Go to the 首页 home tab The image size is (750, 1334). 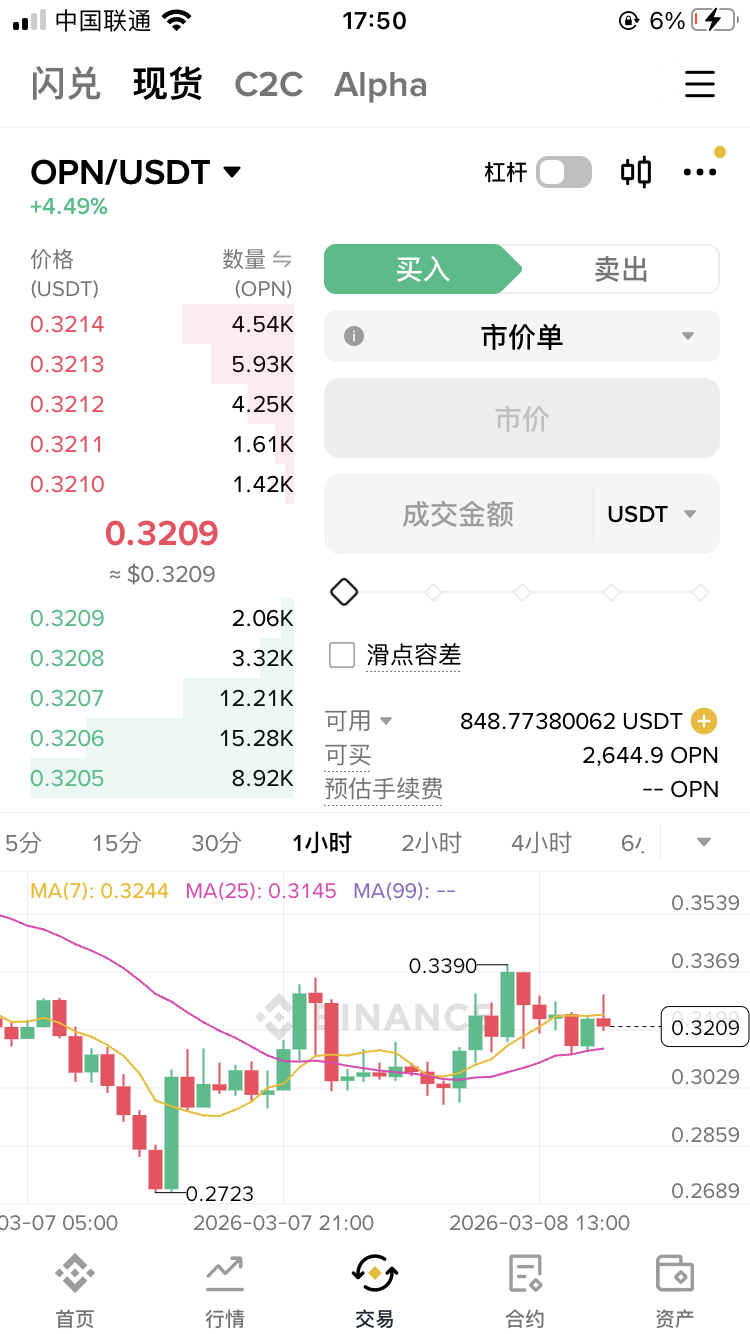(x=75, y=1290)
